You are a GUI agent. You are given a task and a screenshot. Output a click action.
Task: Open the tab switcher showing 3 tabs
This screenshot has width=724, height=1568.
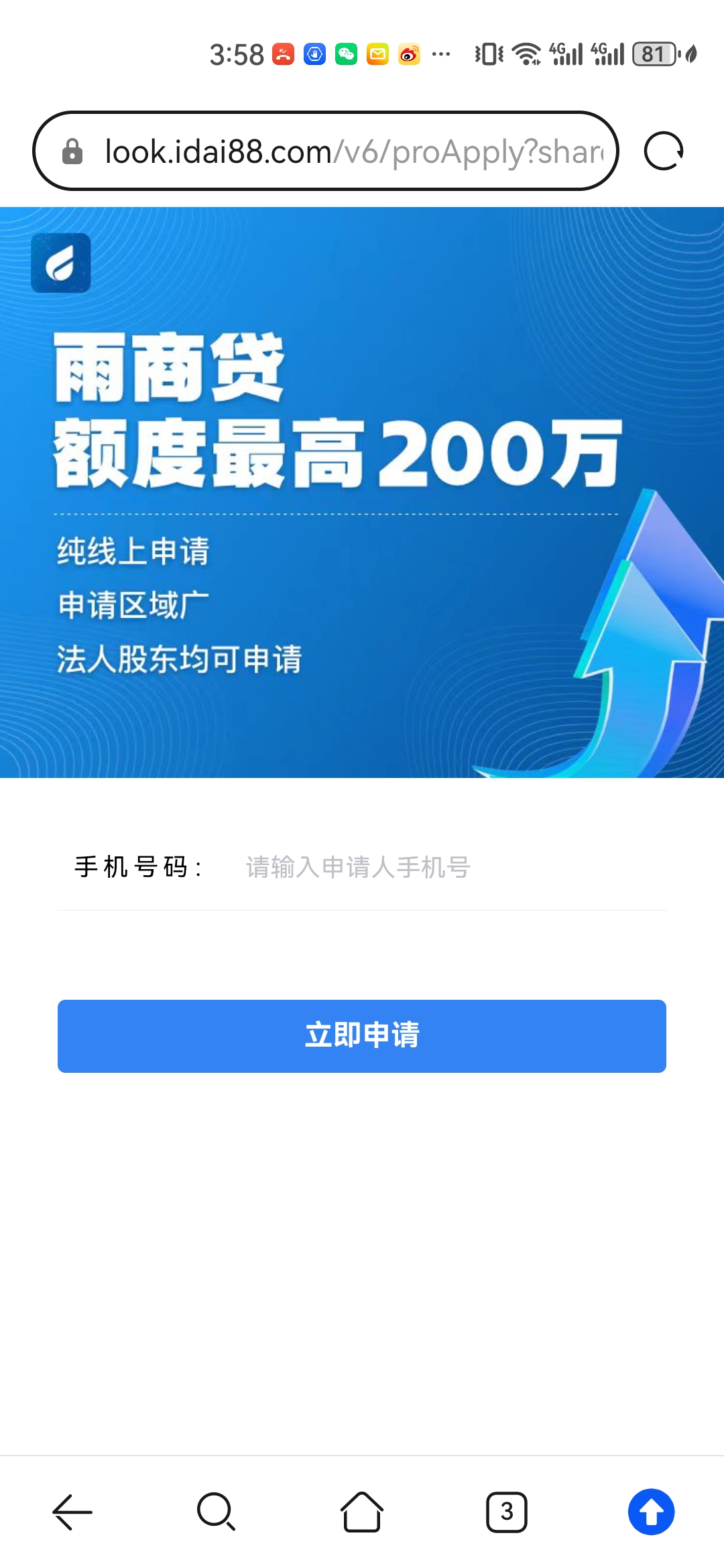pos(507,1512)
